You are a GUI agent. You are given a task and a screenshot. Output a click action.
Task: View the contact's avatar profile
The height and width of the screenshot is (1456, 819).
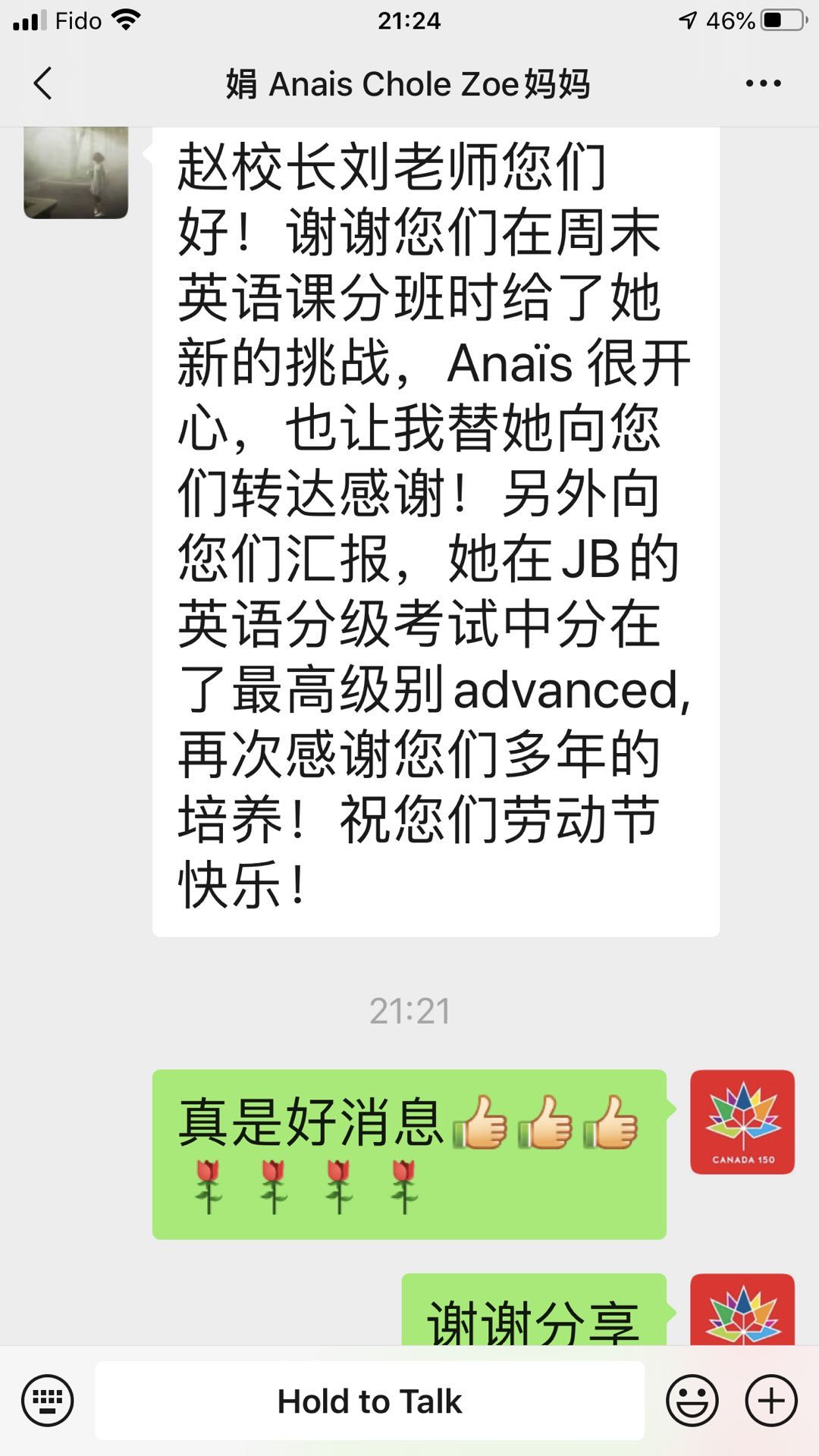(x=76, y=173)
